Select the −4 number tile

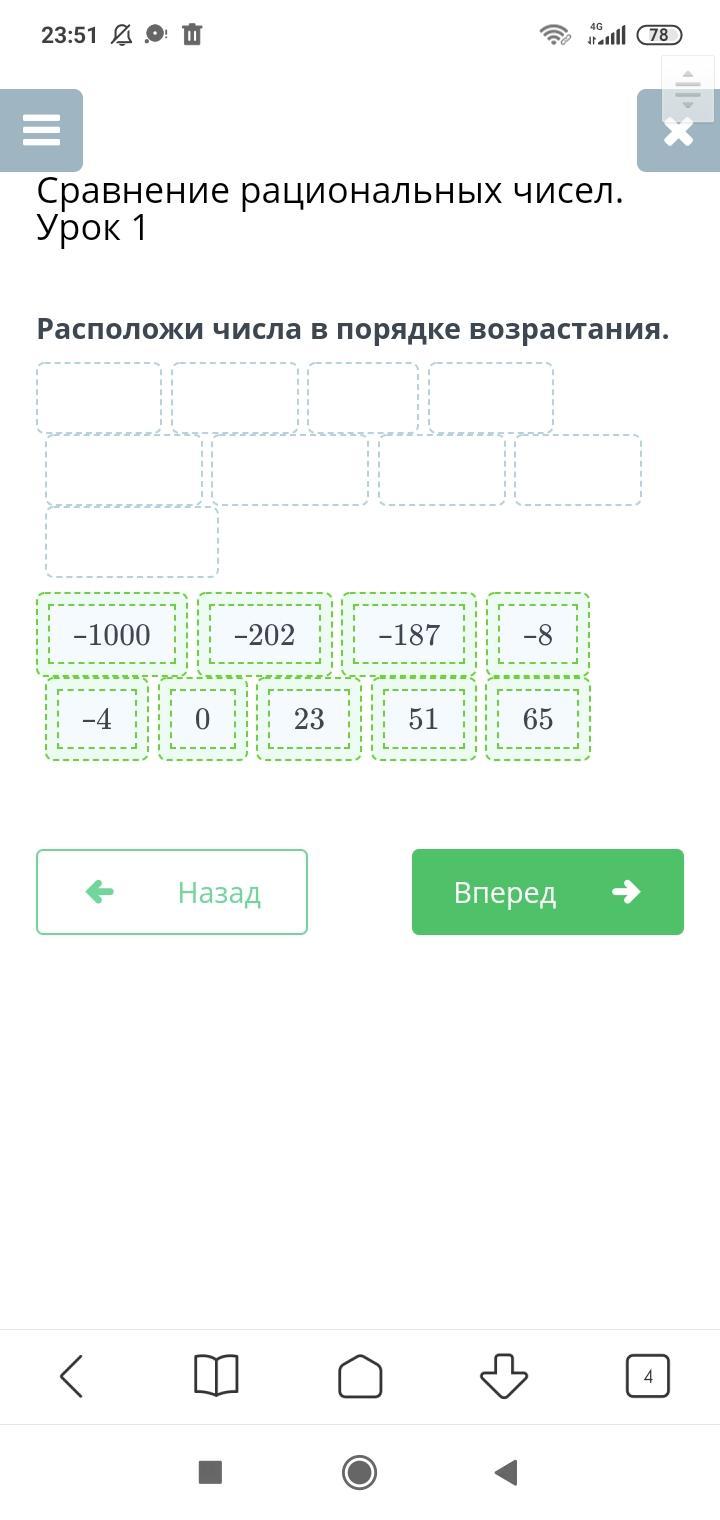tap(97, 719)
